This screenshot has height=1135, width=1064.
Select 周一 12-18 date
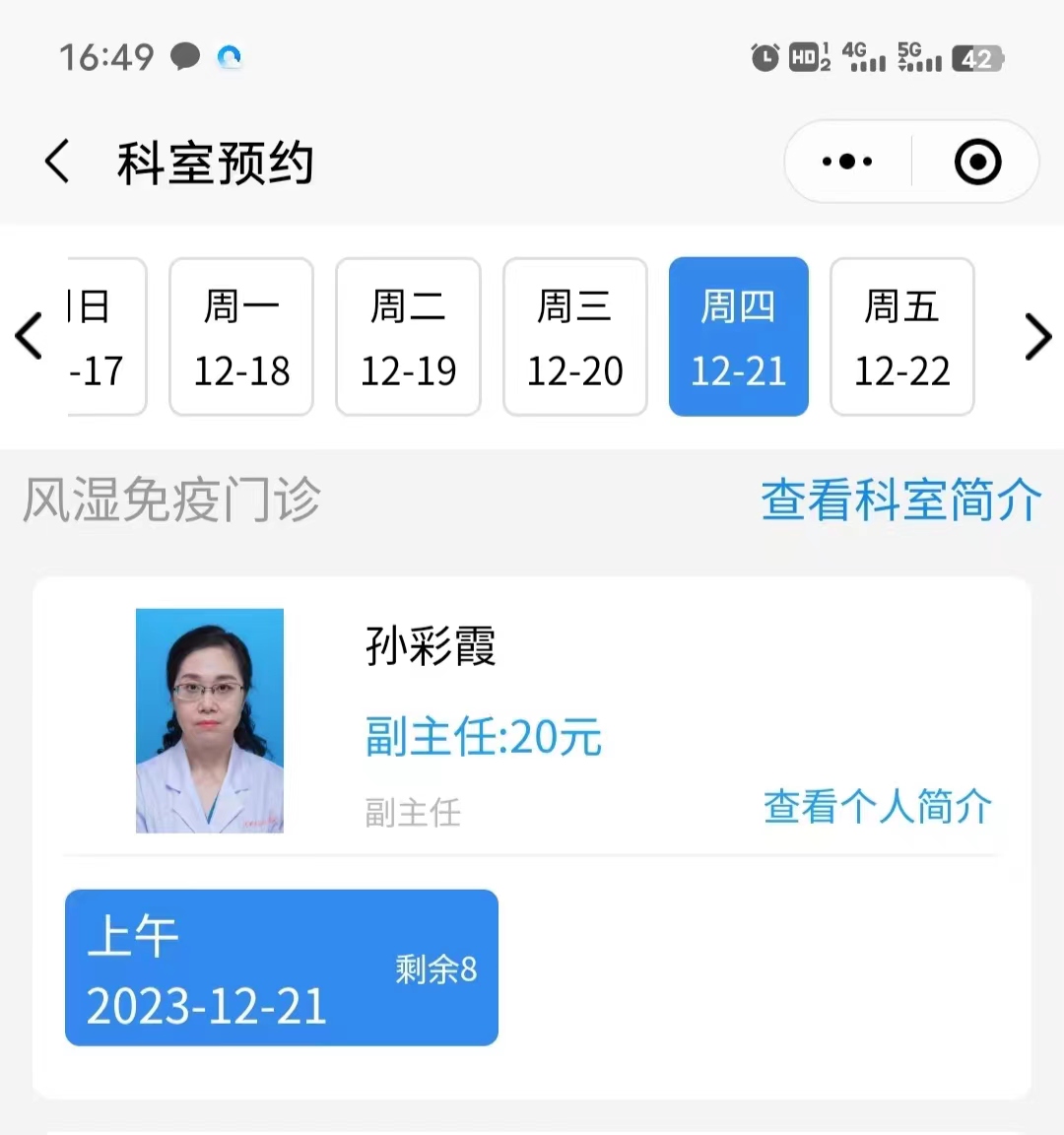pos(241,336)
